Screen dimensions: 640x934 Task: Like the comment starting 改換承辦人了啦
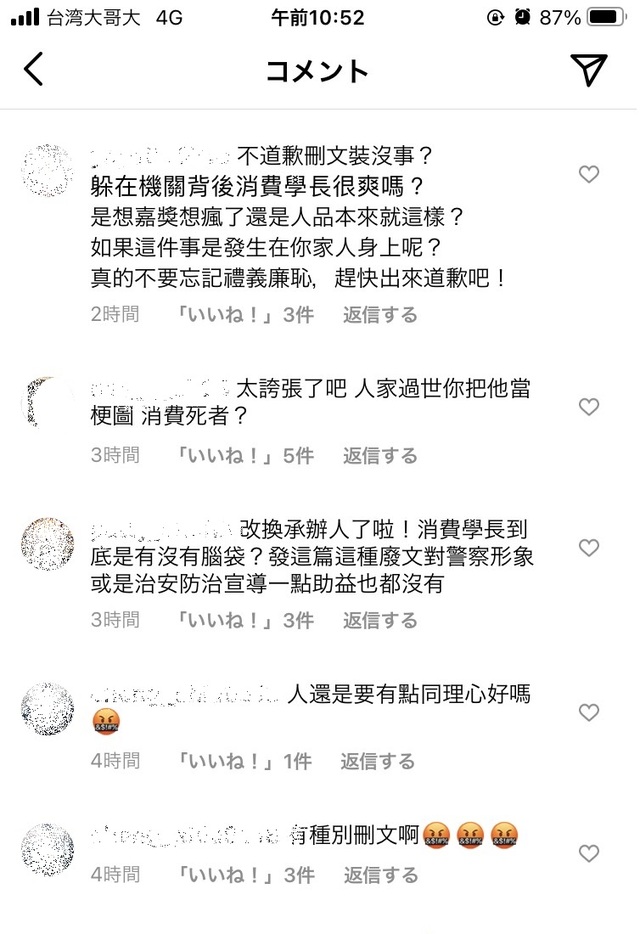pyautogui.click(x=589, y=548)
